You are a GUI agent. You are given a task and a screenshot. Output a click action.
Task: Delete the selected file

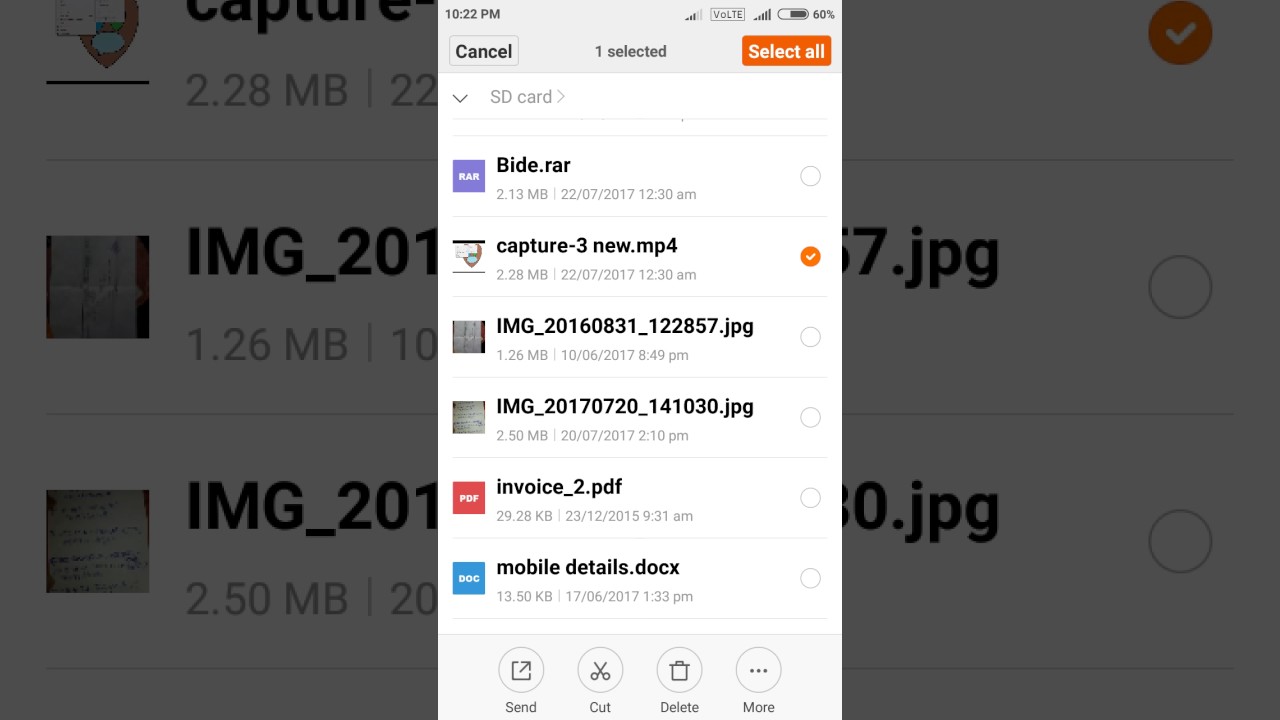(x=679, y=672)
